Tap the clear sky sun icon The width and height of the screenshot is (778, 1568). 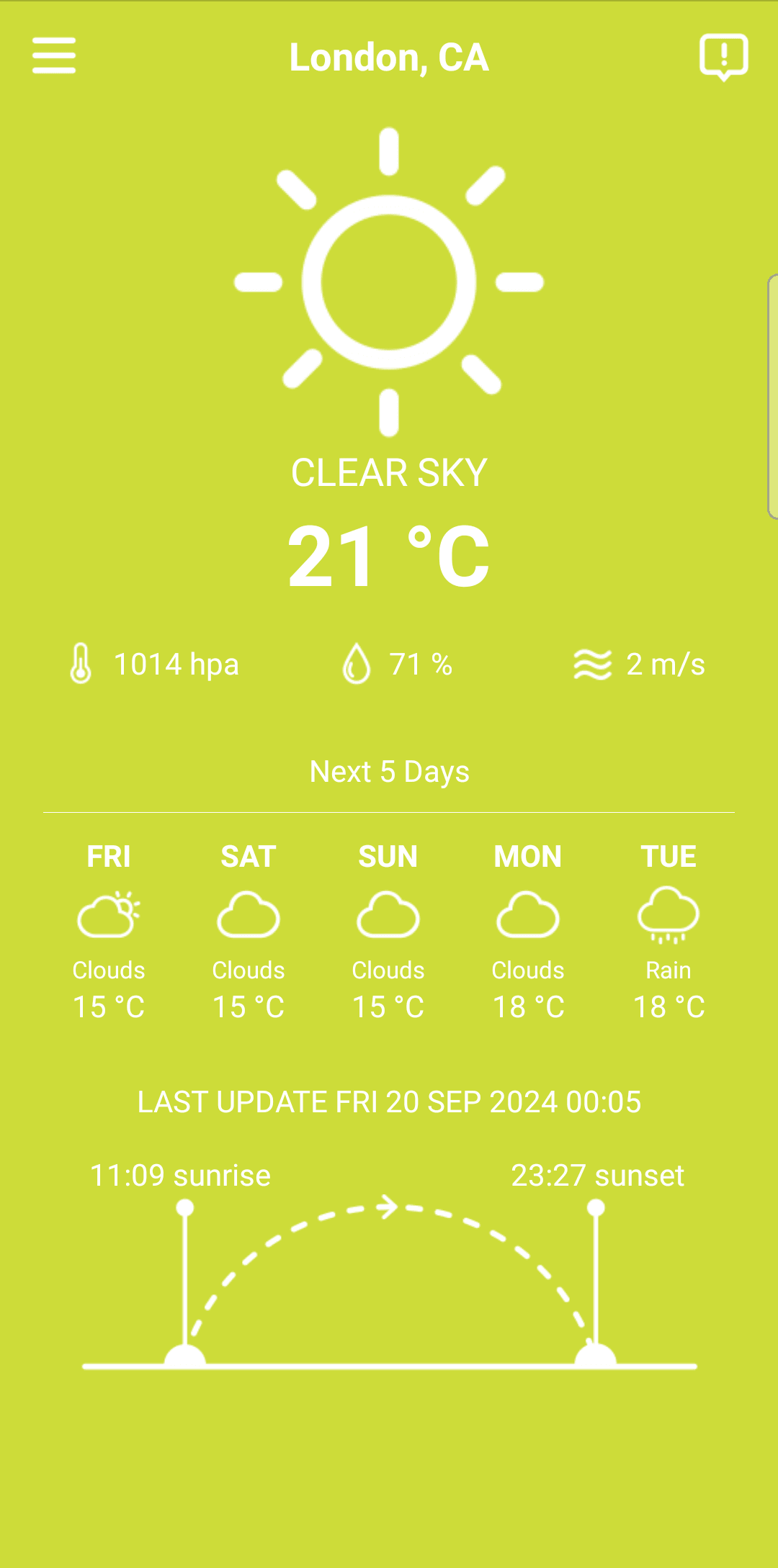[389, 282]
